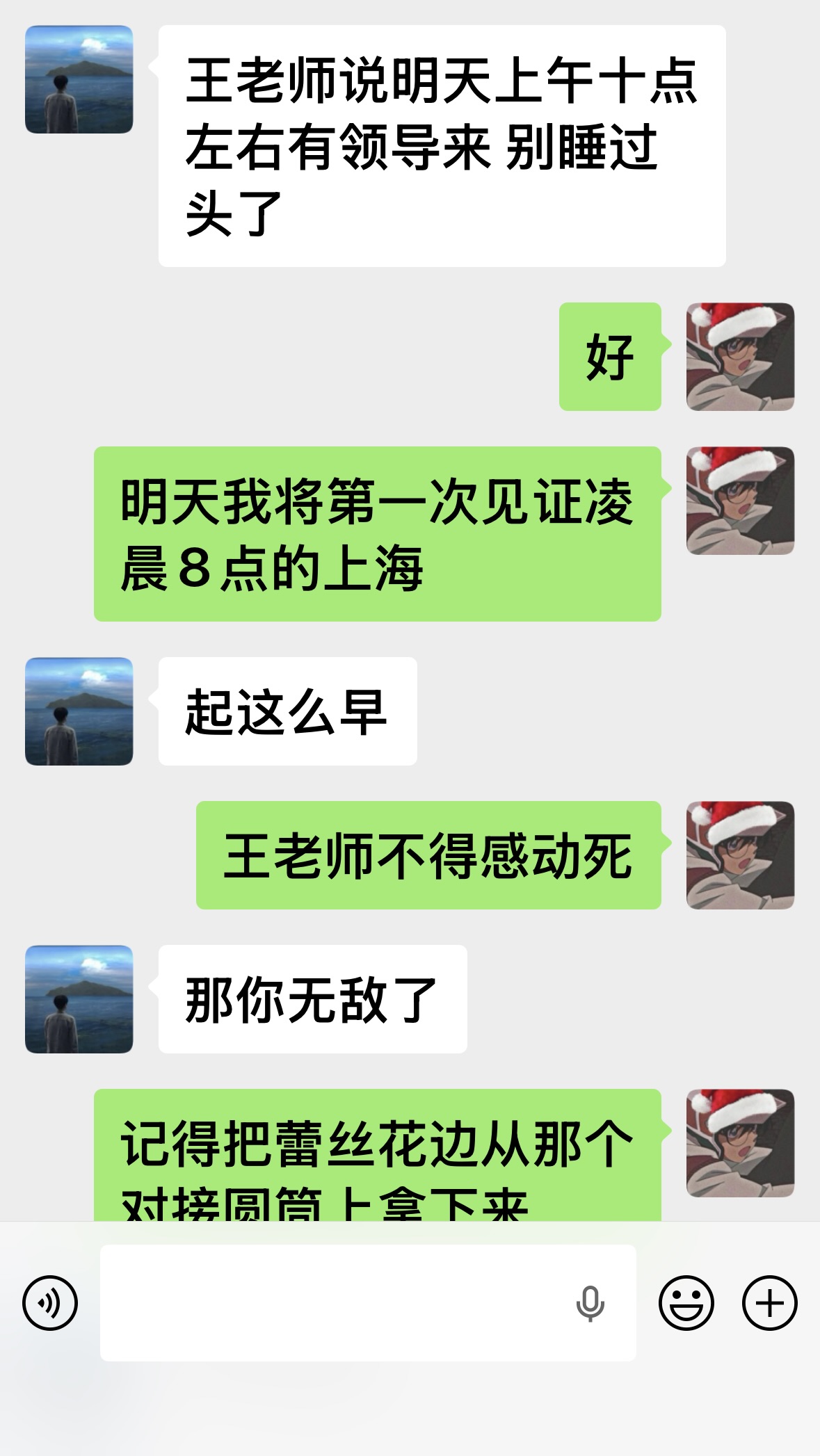View profile from avatar next to "起这么早"
820x1456 pixels.
pos(79,711)
